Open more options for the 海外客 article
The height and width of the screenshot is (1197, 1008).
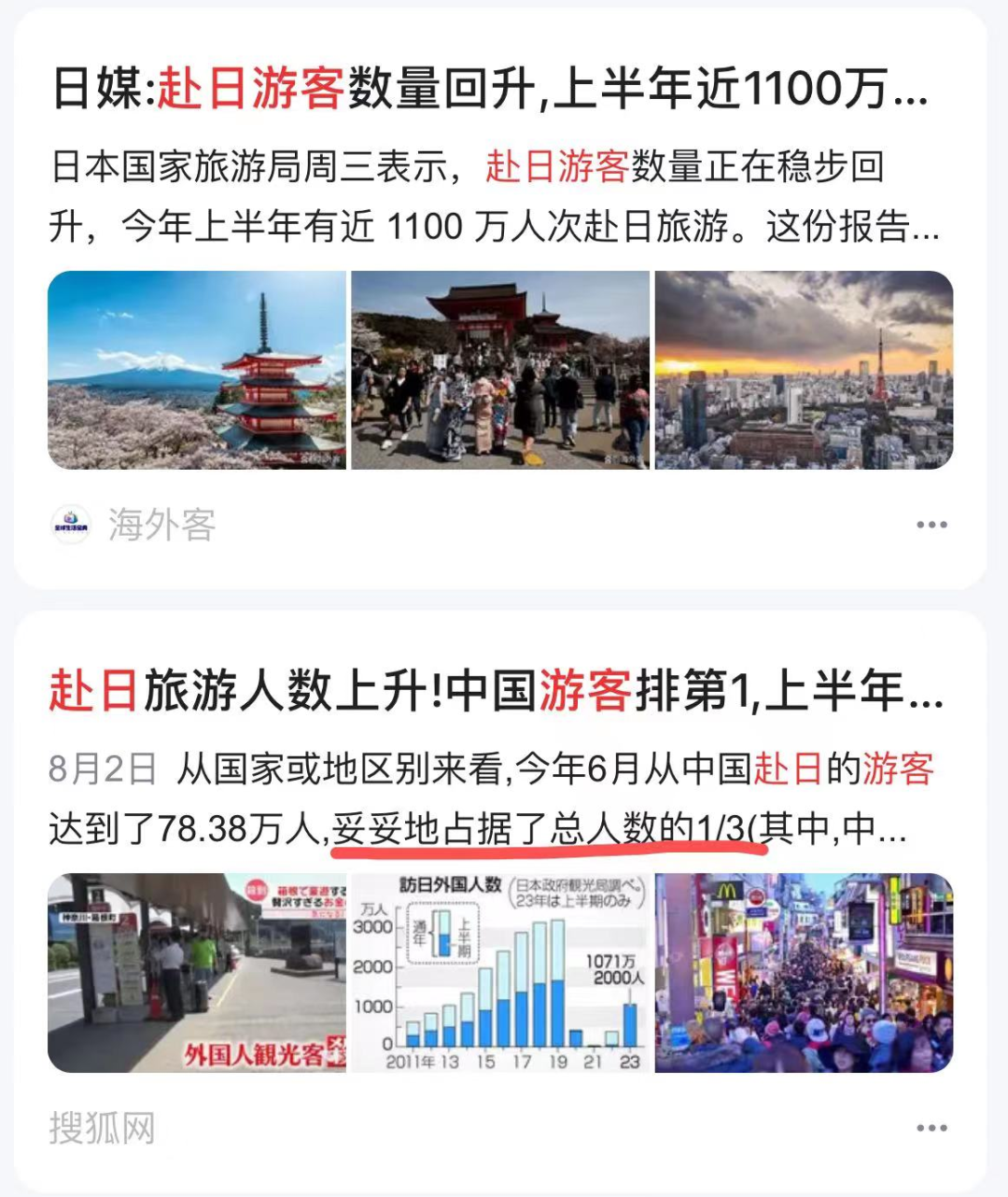click(931, 525)
